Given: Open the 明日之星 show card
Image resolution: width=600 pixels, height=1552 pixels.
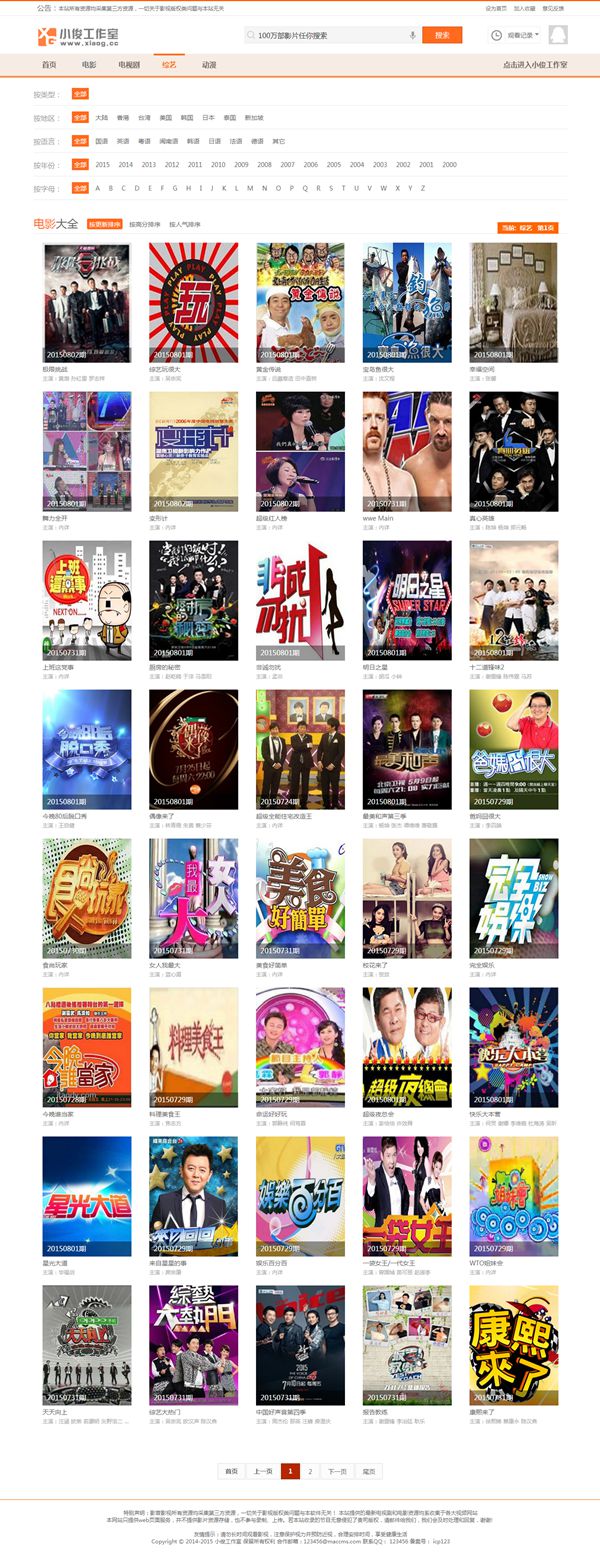Looking at the screenshot, I should click(406, 600).
